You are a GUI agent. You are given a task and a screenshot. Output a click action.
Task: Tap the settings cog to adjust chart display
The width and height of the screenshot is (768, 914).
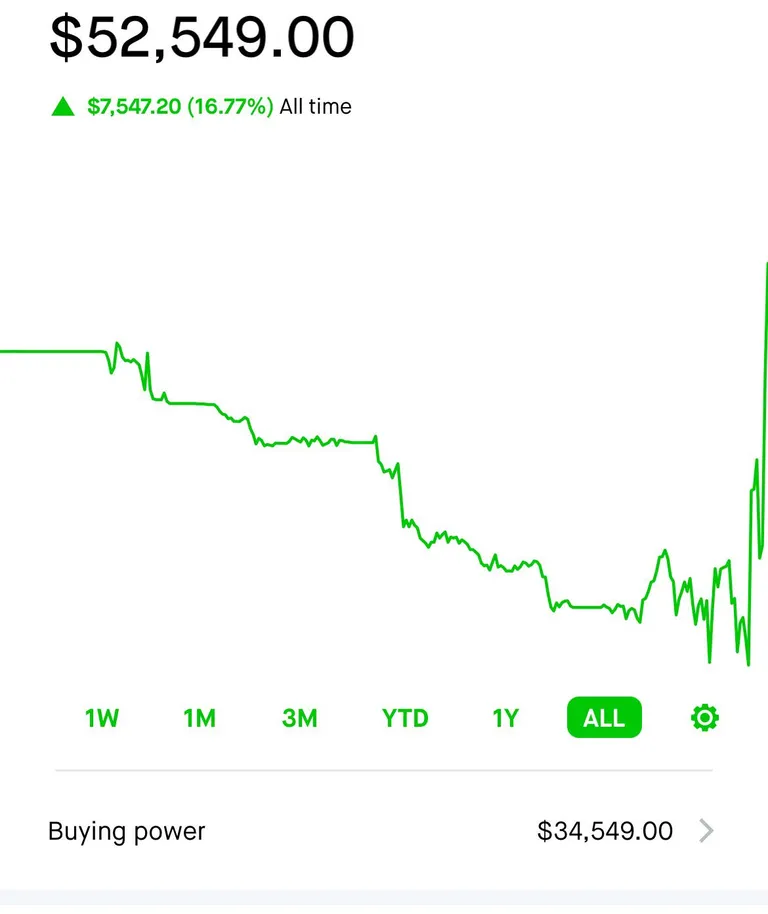704,717
